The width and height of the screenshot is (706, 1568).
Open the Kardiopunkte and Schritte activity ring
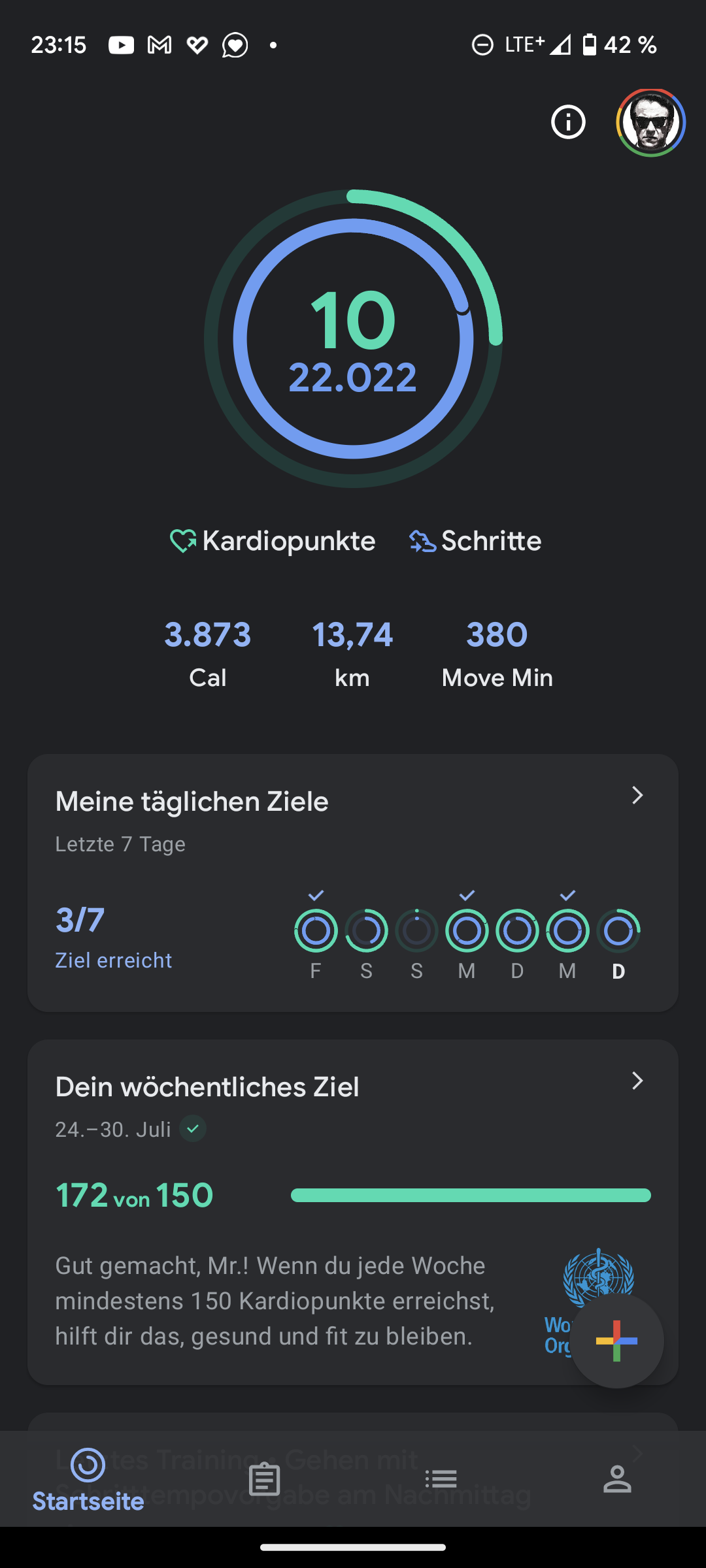click(353, 338)
